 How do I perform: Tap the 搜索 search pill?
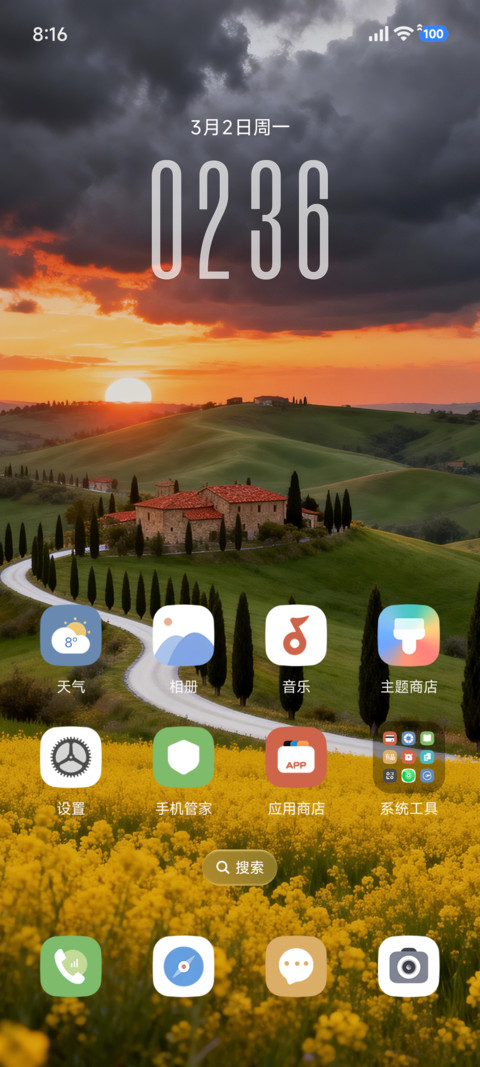tap(240, 868)
